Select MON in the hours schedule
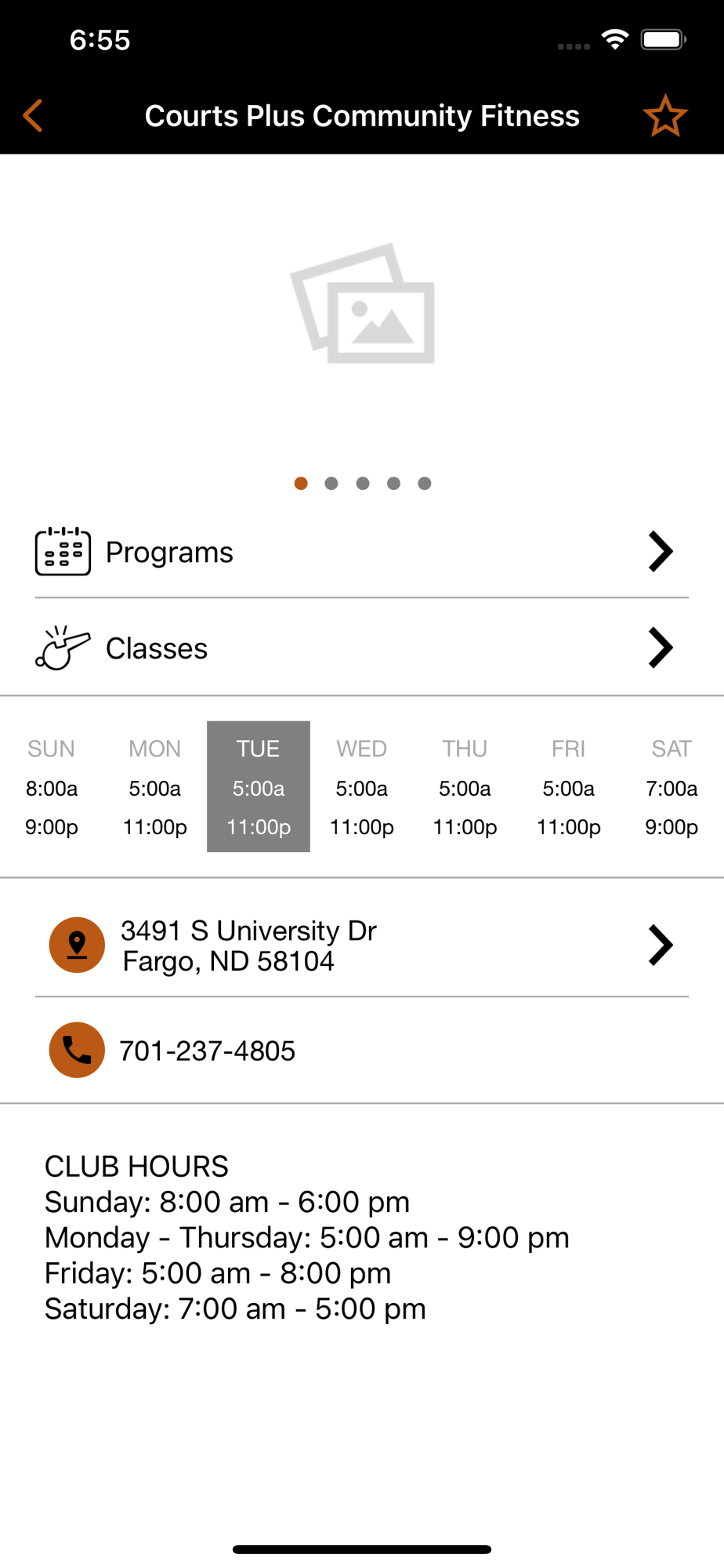The width and height of the screenshot is (724, 1568). 155,786
